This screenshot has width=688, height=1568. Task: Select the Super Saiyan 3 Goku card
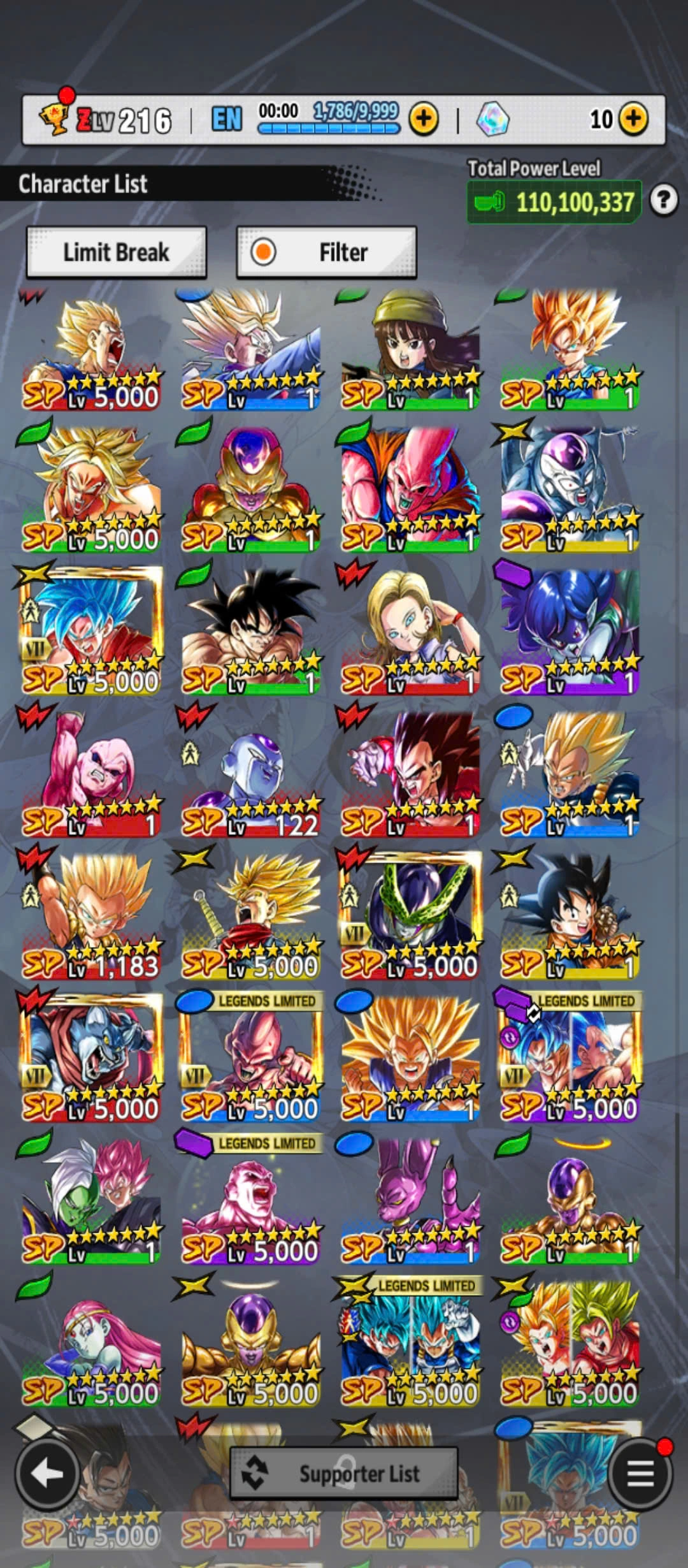tap(410, 1059)
